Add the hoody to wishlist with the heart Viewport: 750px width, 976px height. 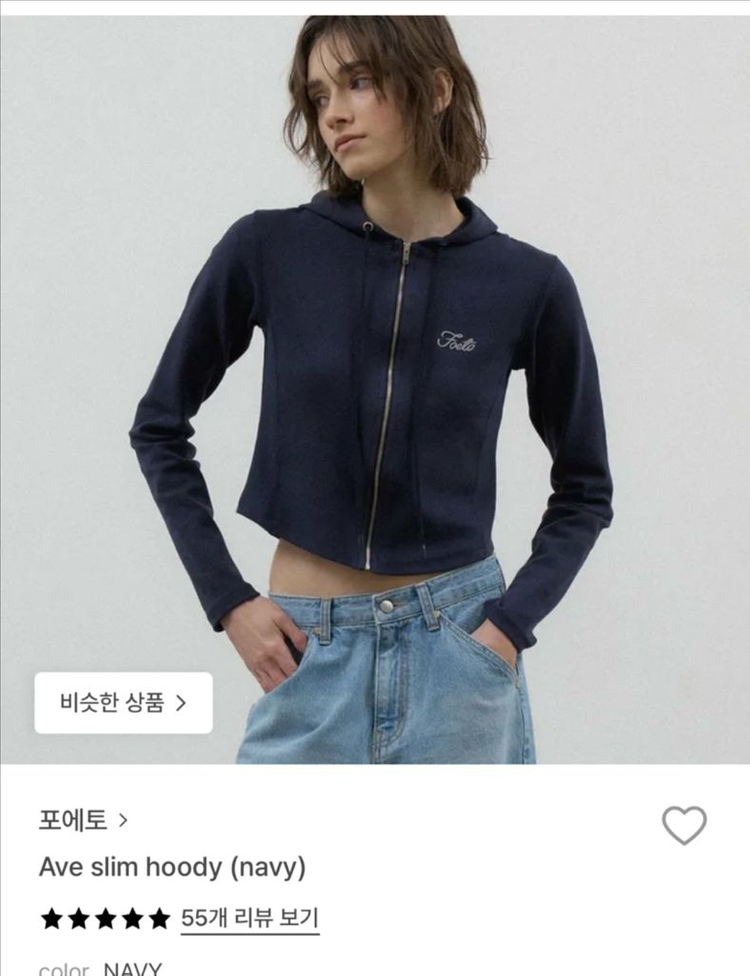click(684, 825)
